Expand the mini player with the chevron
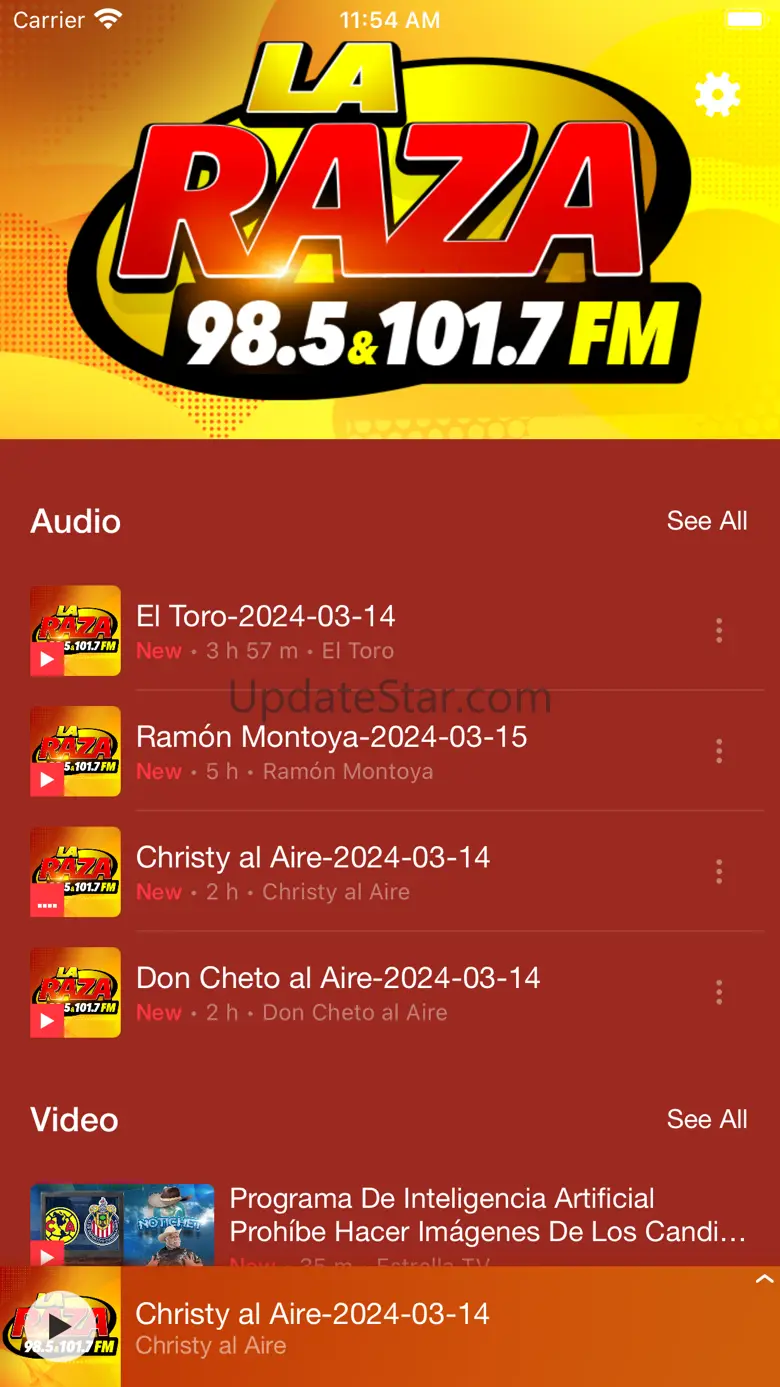Screen dimensions: 780x1387 [x=764, y=1279]
